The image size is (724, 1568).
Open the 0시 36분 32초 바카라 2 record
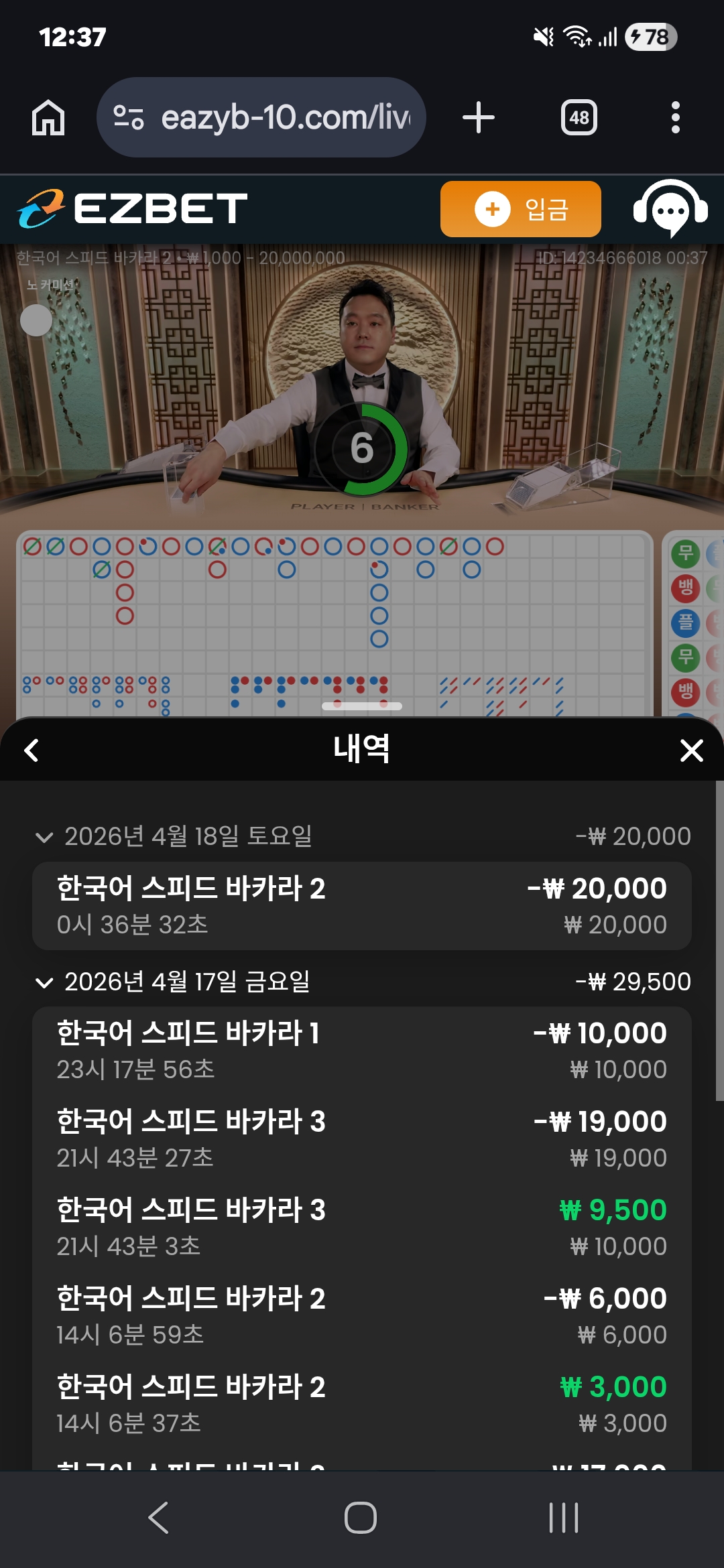click(x=362, y=906)
